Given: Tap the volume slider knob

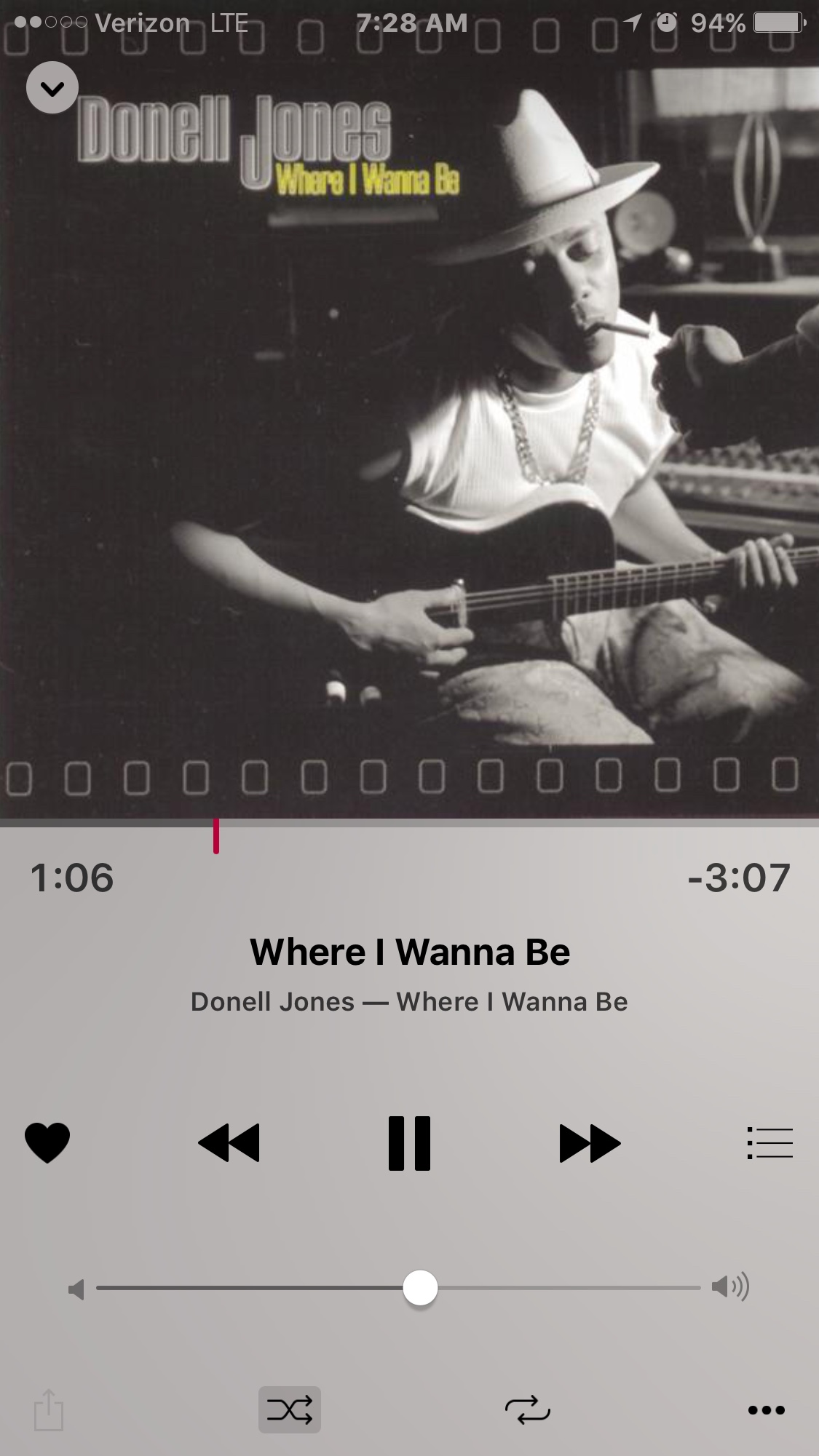Looking at the screenshot, I should 420,1288.
